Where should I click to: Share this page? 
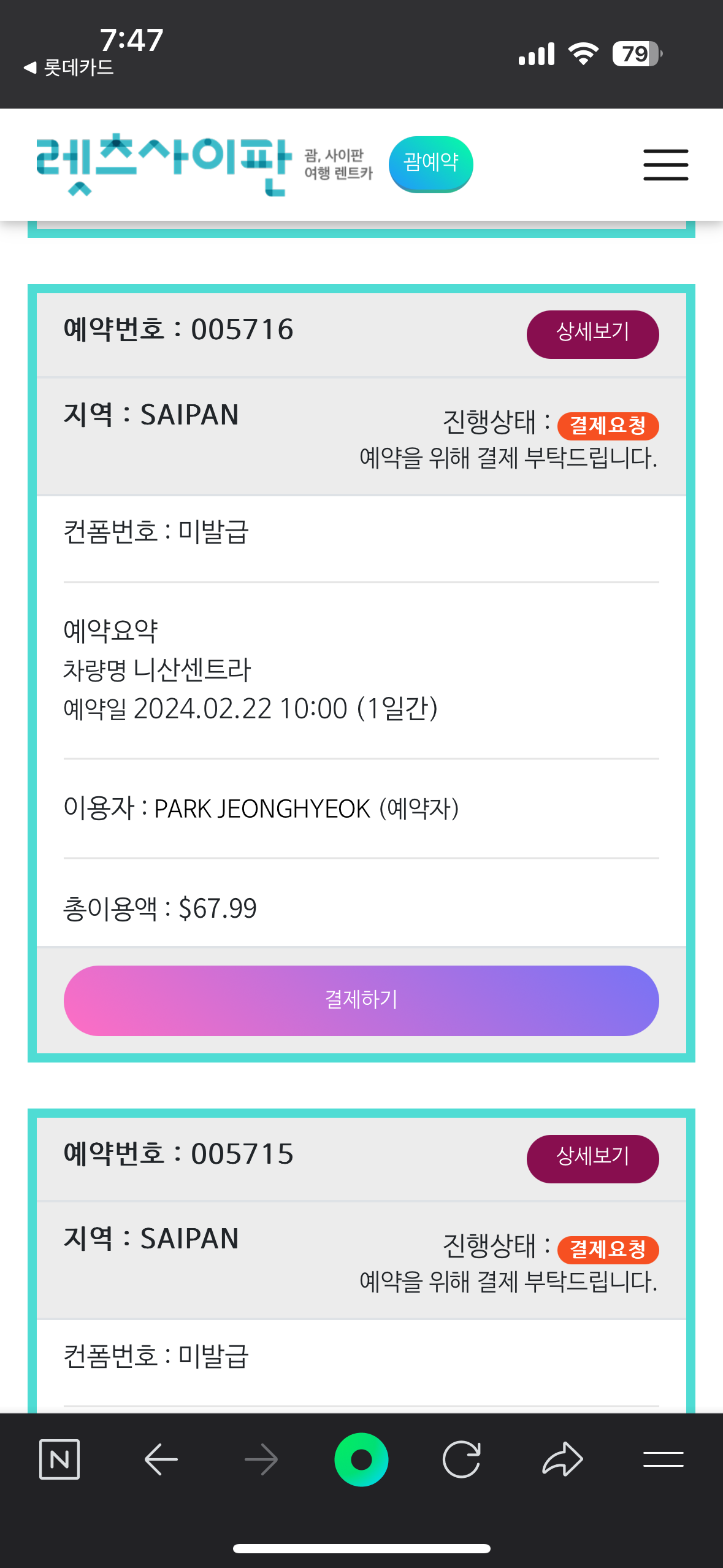[x=562, y=1459]
